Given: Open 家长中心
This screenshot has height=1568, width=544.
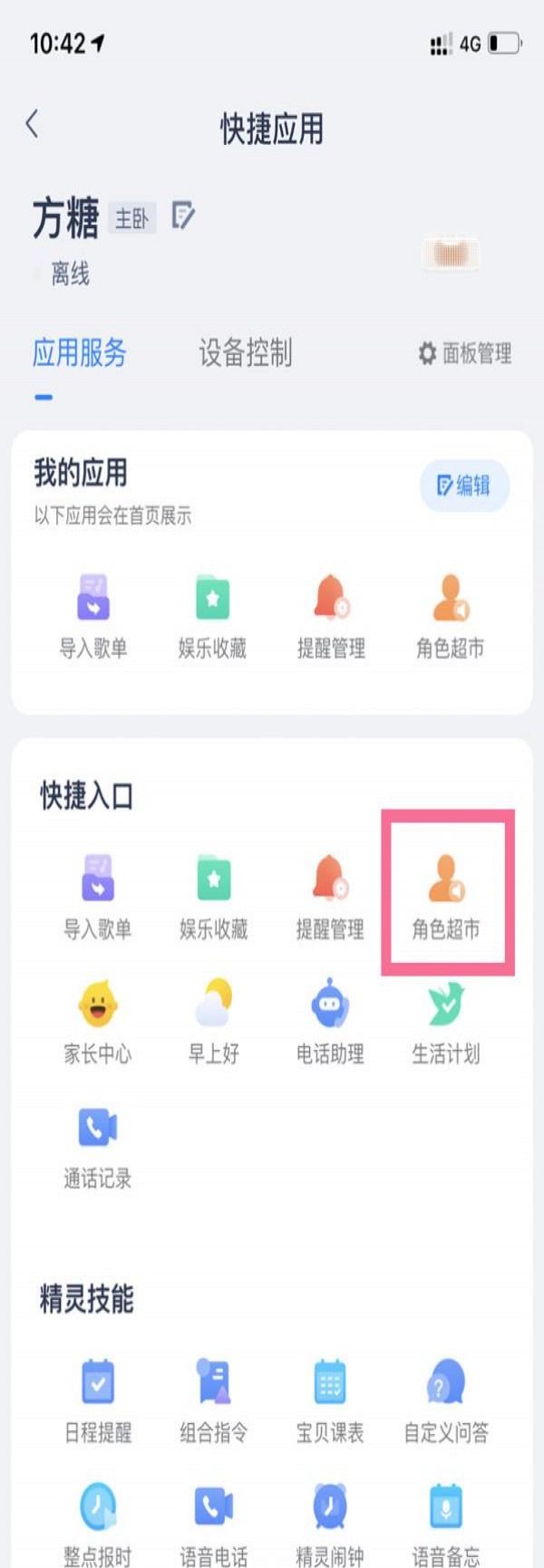Looking at the screenshot, I should (97, 1022).
